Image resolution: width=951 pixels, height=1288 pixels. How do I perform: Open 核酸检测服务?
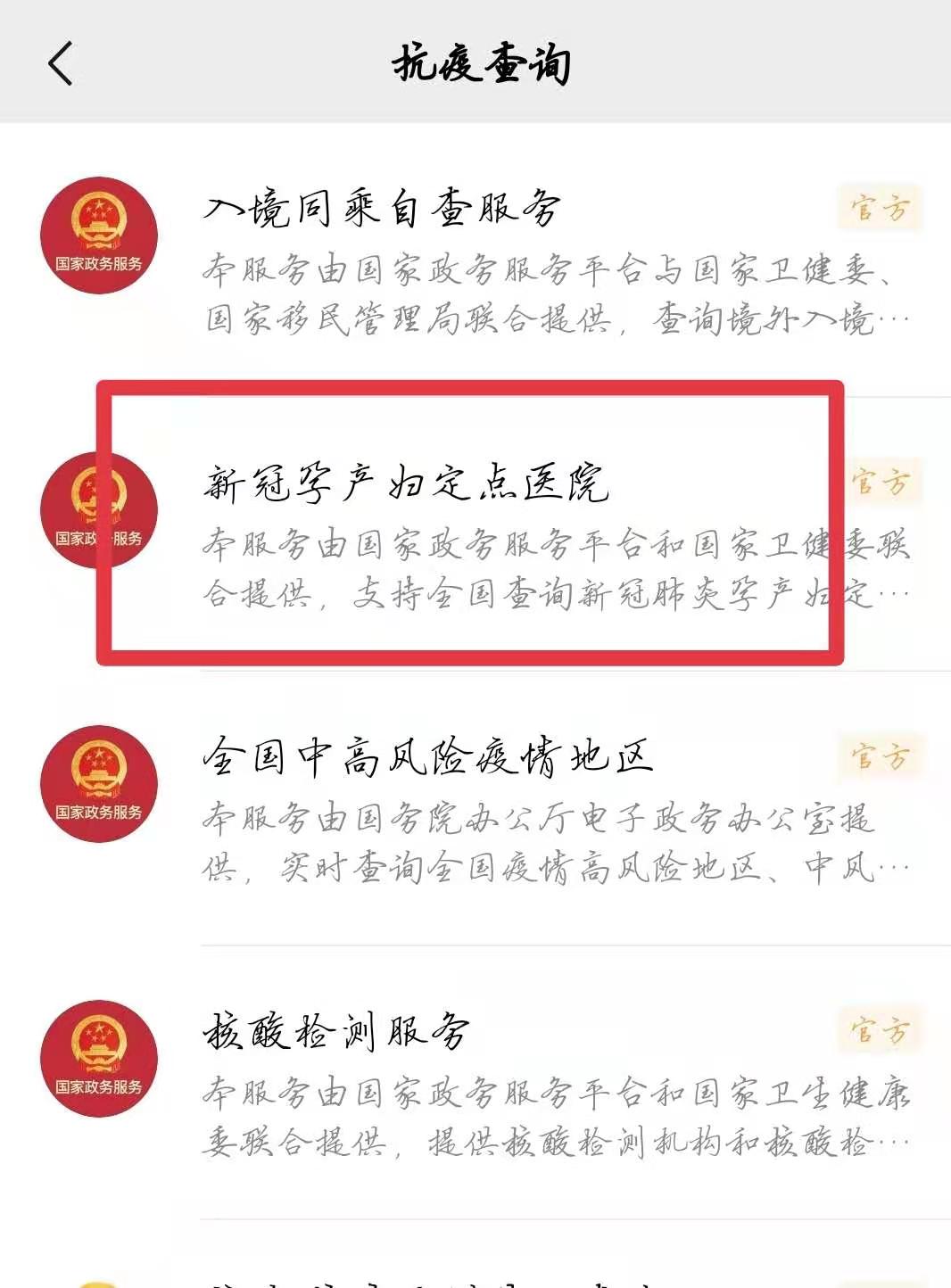(x=335, y=1033)
